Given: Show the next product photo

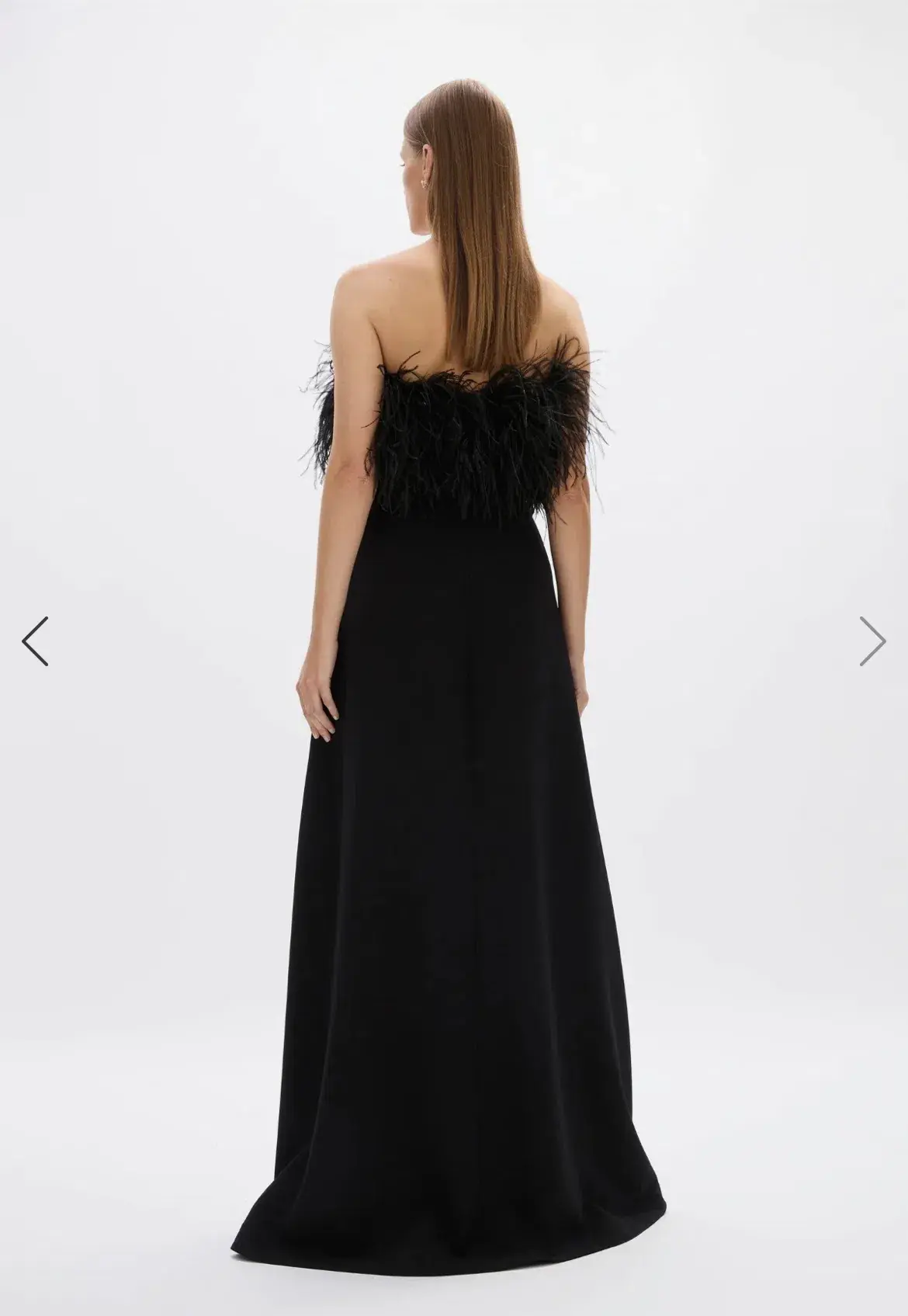Looking at the screenshot, I should point(872,641).
